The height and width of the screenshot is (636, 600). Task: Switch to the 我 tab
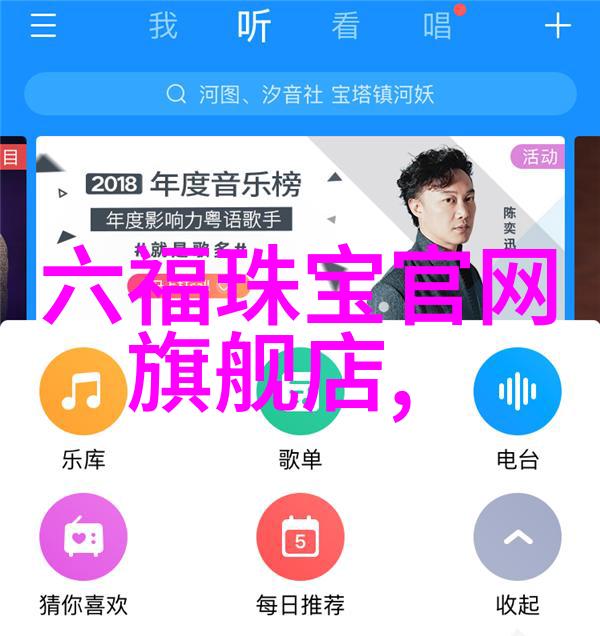point(163,27)
